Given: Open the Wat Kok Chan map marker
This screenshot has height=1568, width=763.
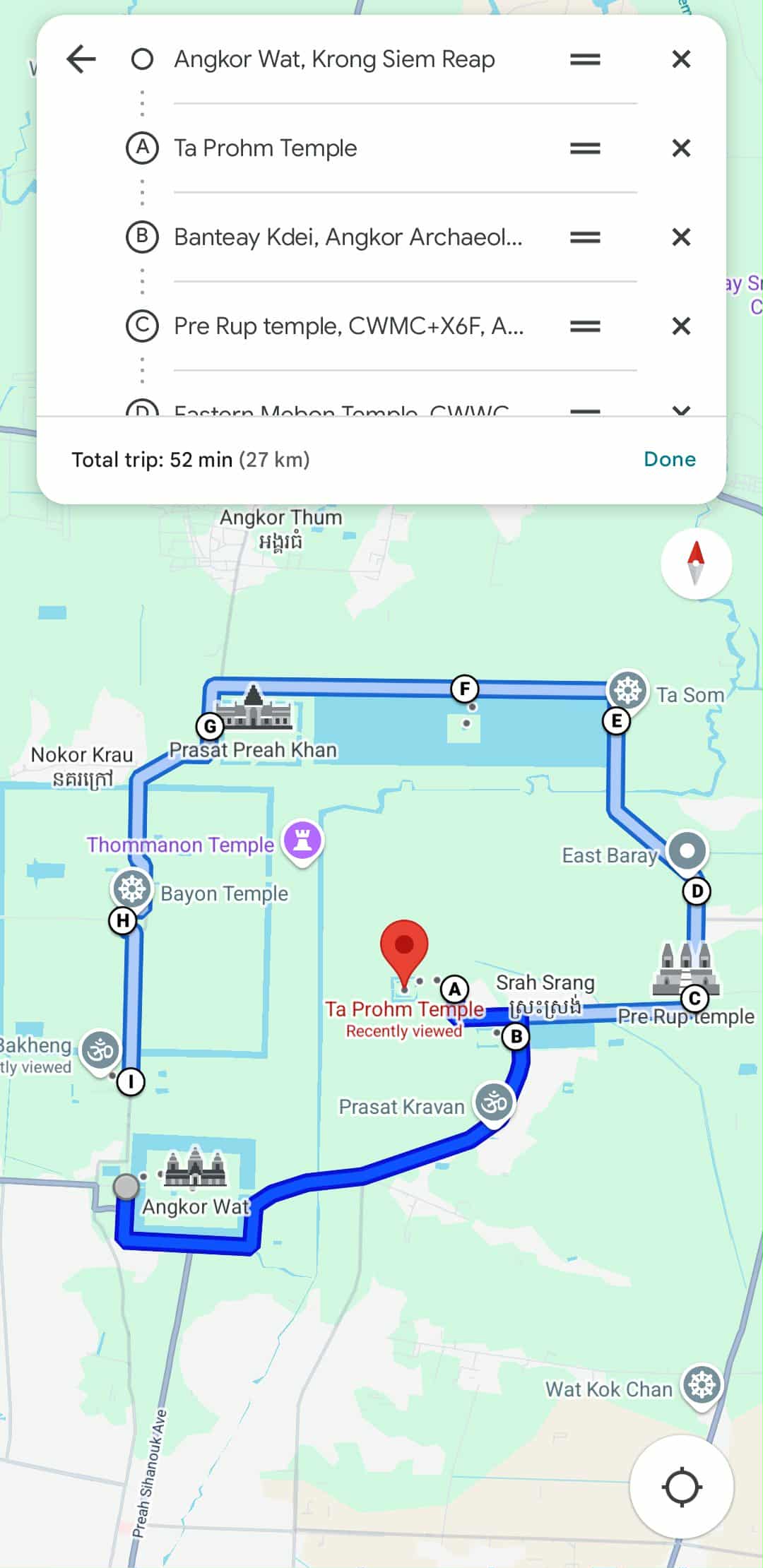Looking at the screenshot, I should [x=702, y=1385].
